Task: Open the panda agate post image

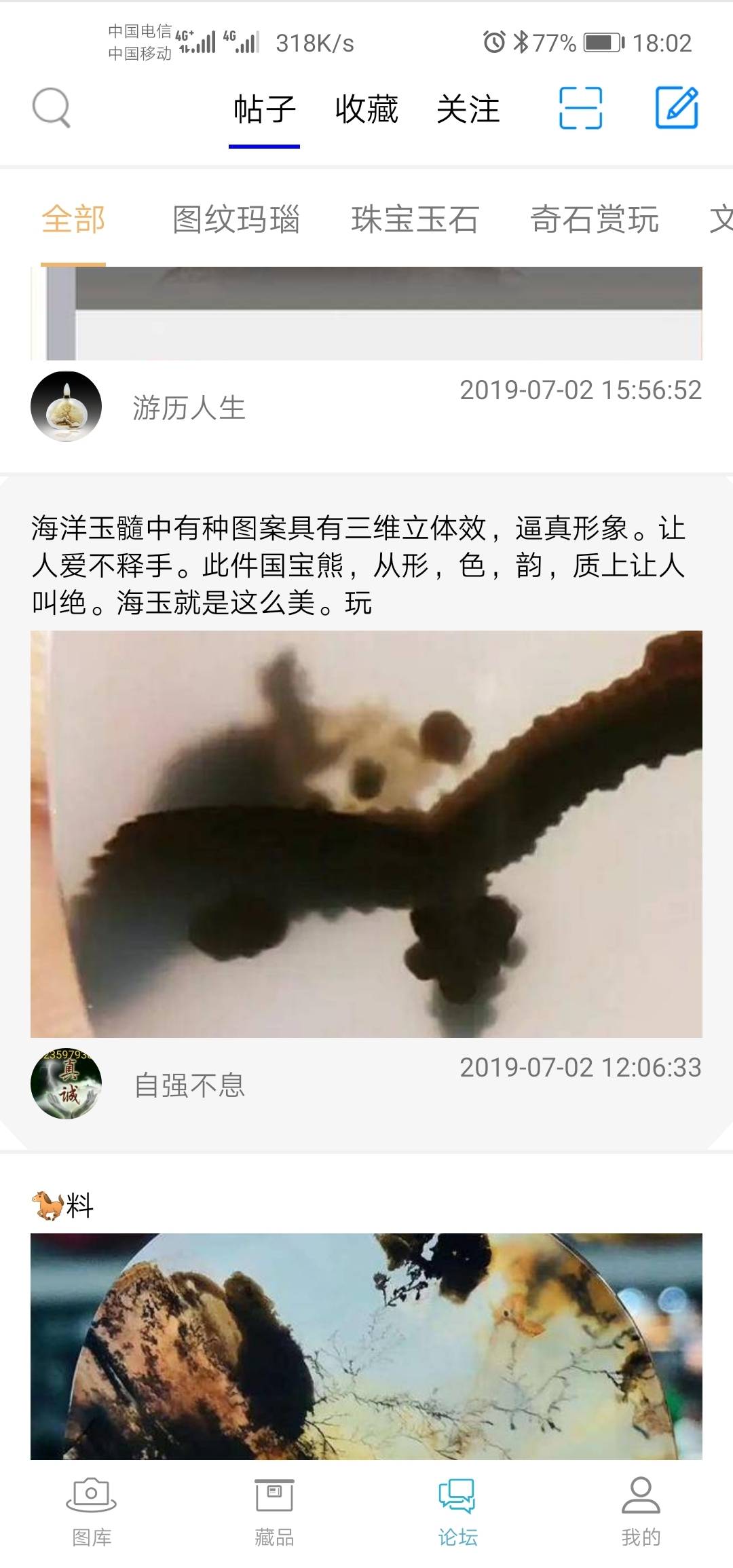Action: (366, 834)
